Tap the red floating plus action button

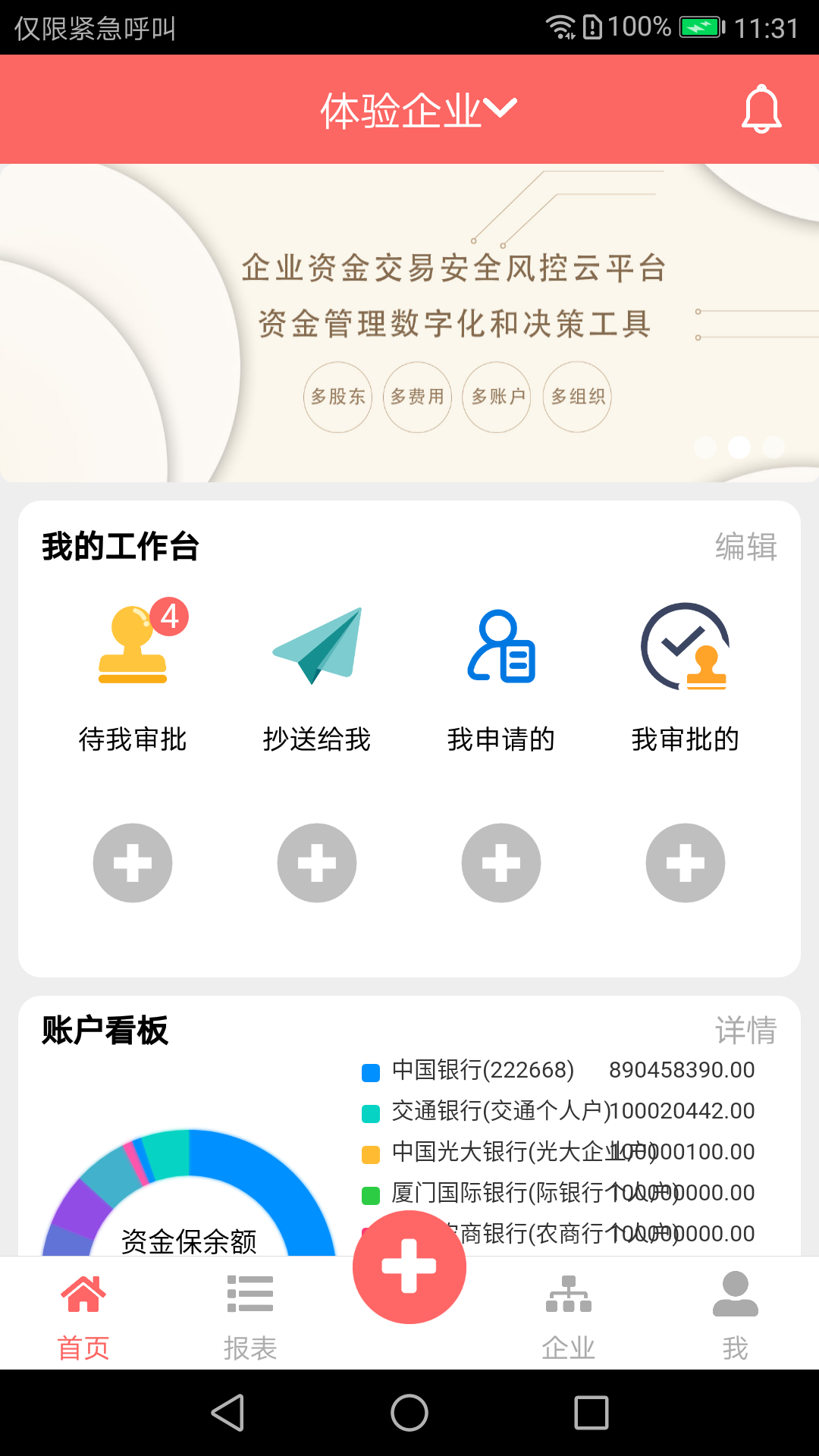409,1265
